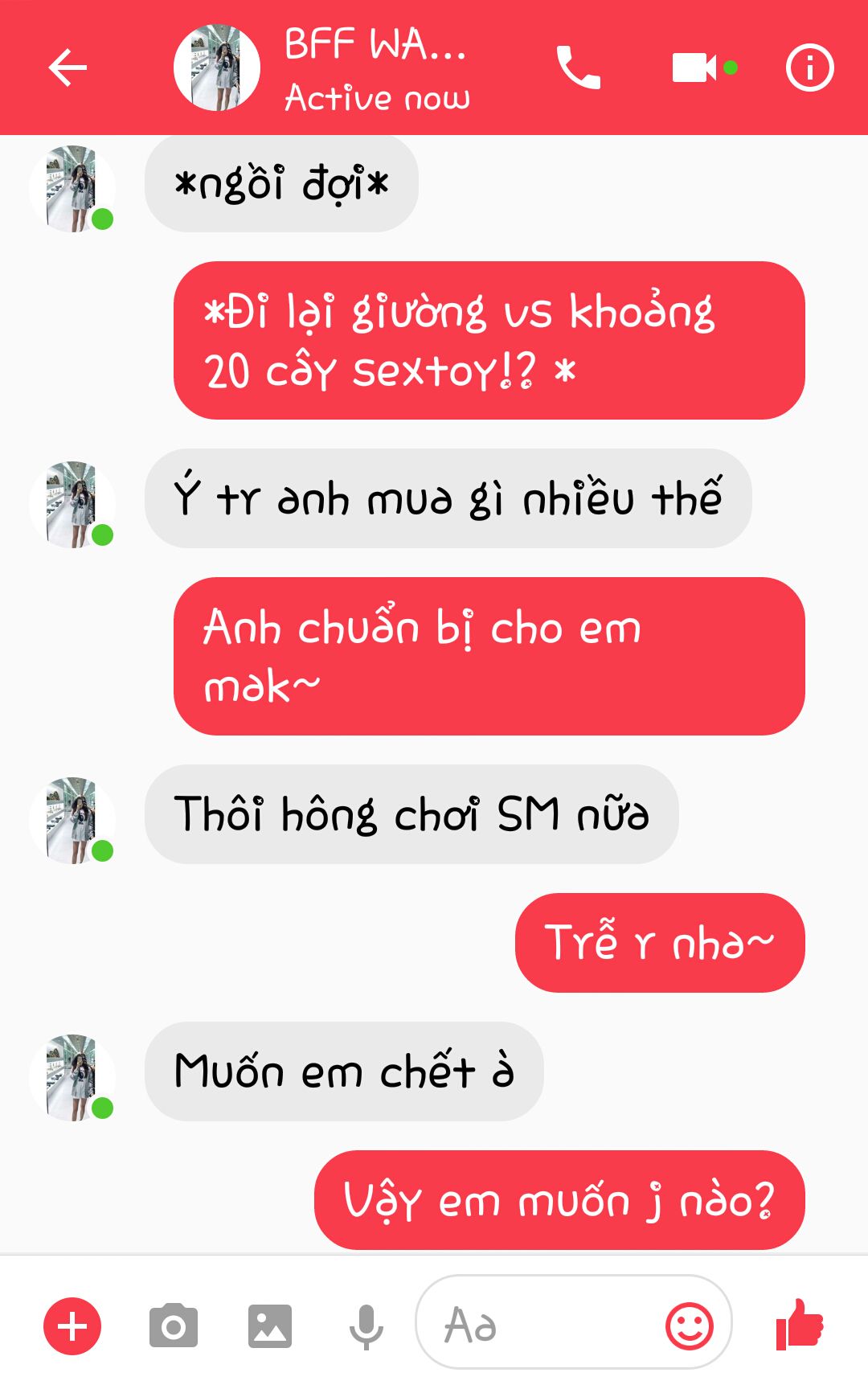Open conversation info details

[x=809, y=68]
